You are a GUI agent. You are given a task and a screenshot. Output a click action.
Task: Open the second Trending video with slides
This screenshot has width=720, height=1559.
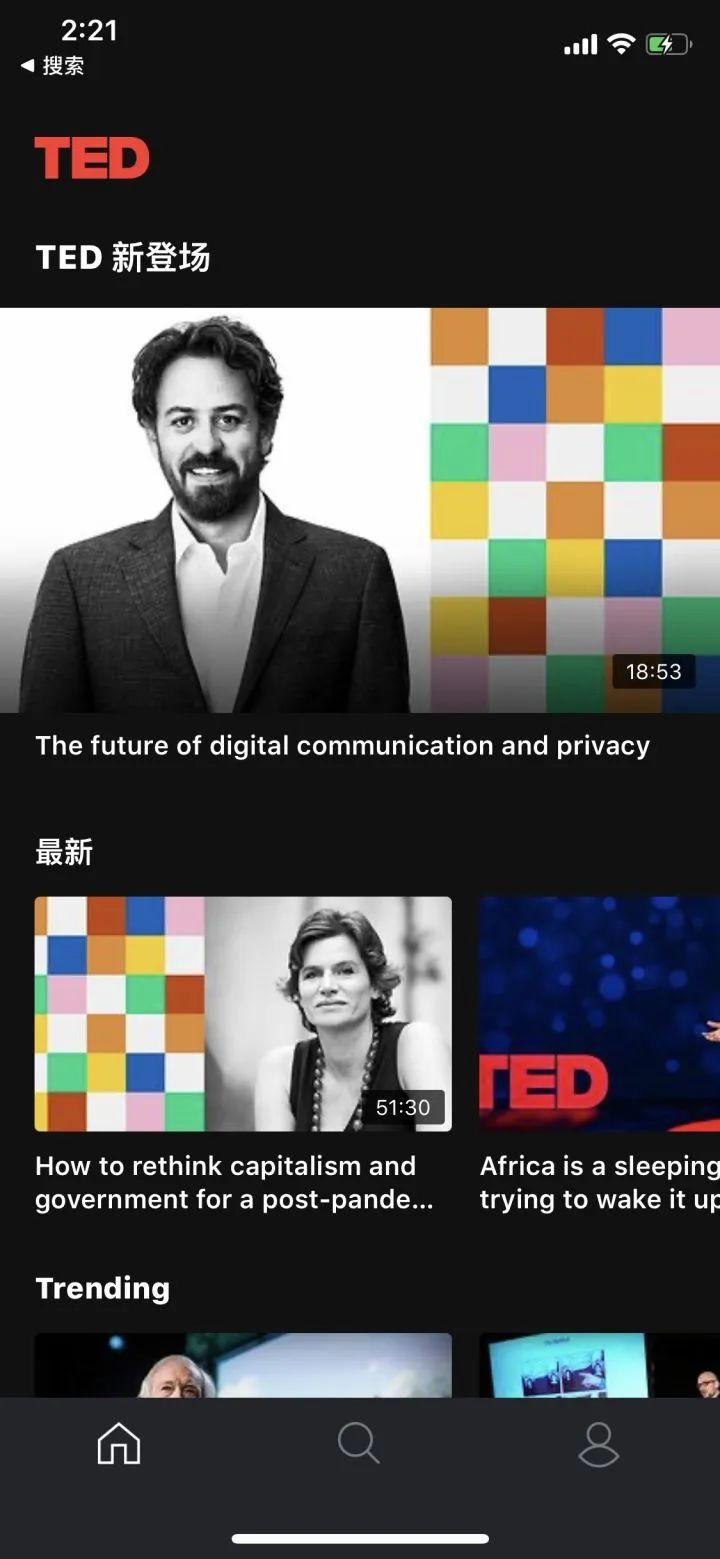598,1365
